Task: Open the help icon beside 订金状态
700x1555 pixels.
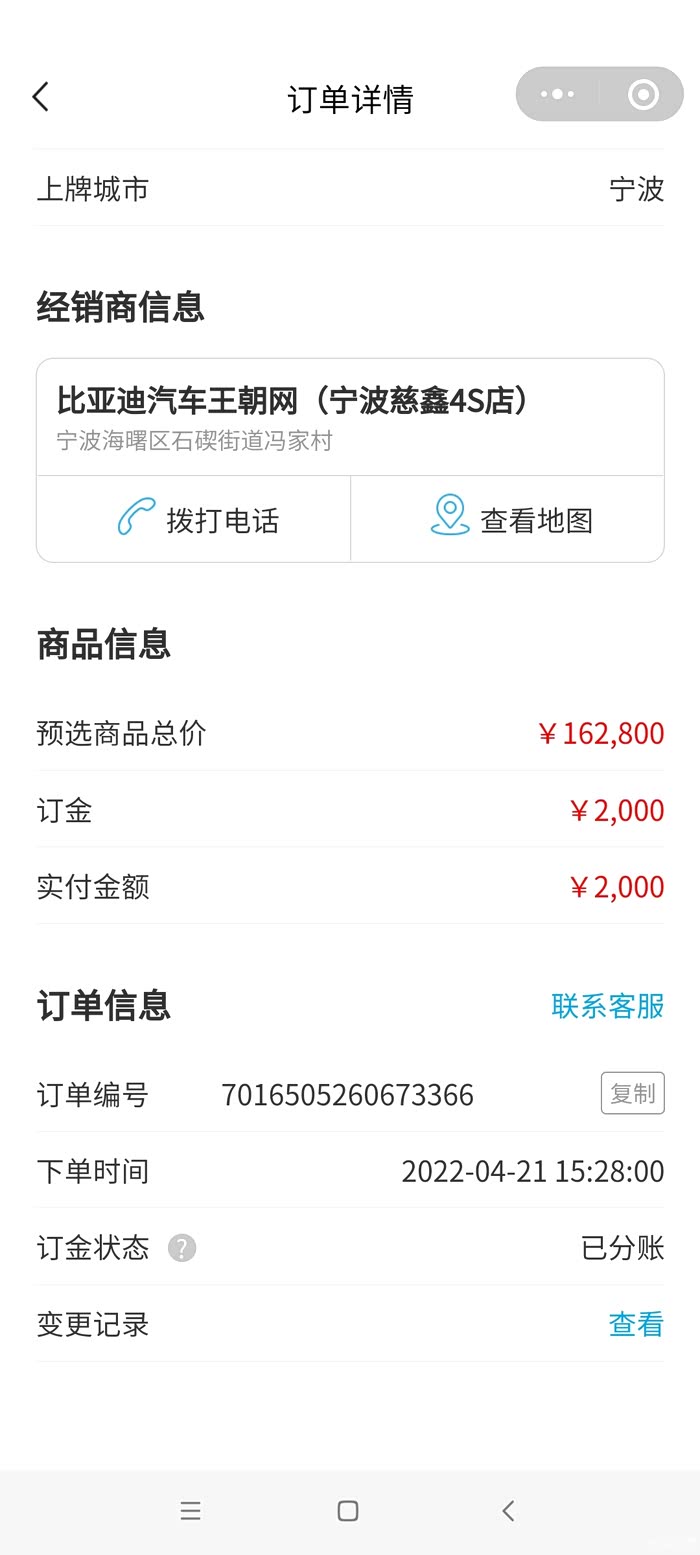Action: (182, 1248)
